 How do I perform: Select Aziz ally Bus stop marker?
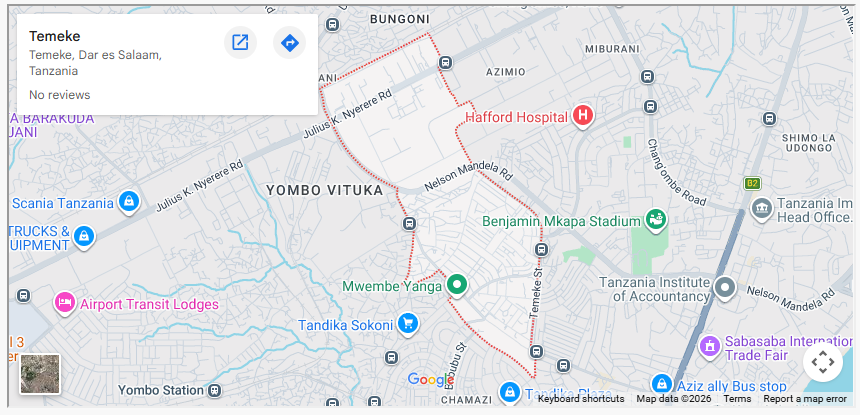coord(661,384)
